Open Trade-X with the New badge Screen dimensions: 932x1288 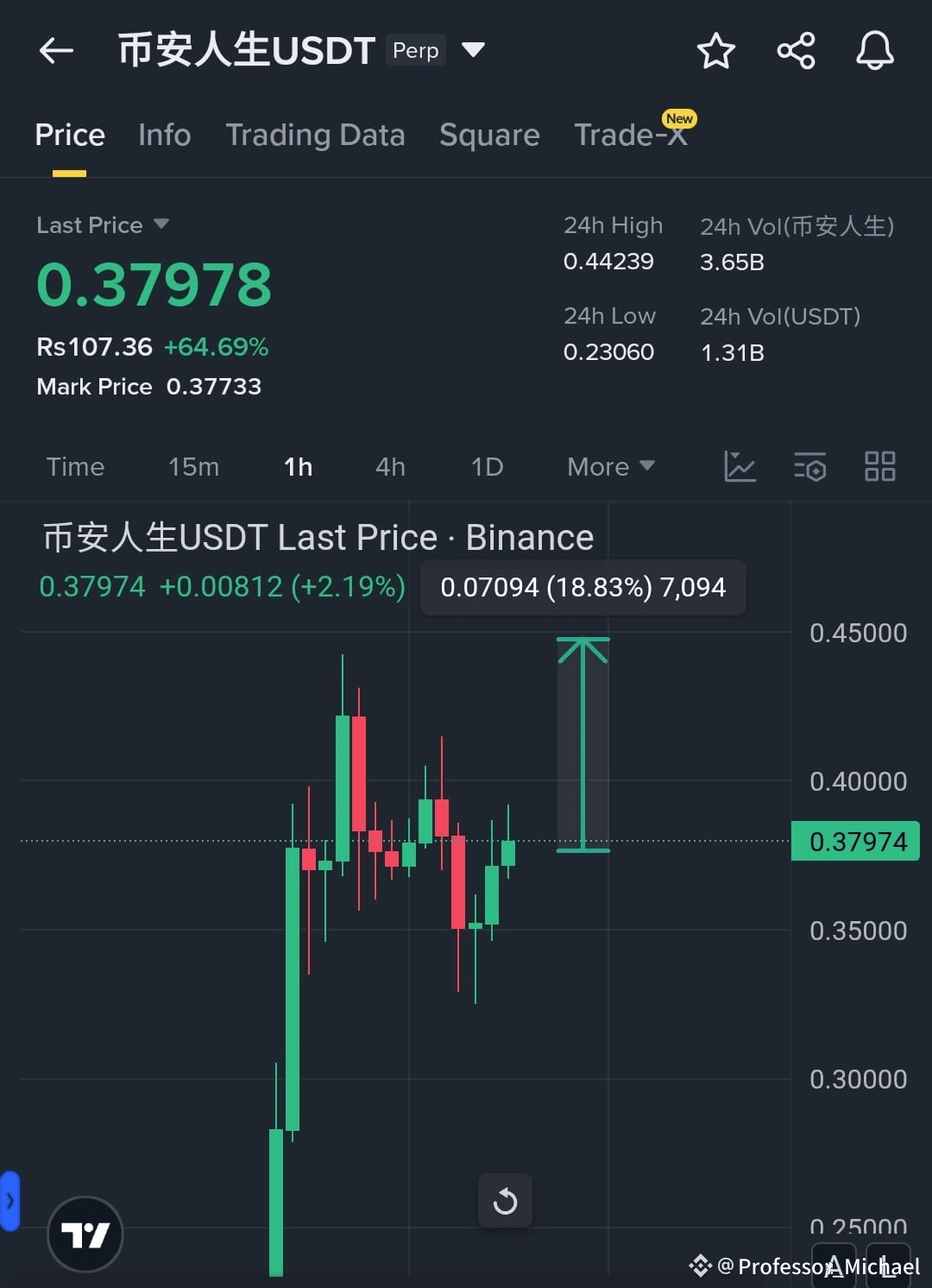(x=631, y=135)
